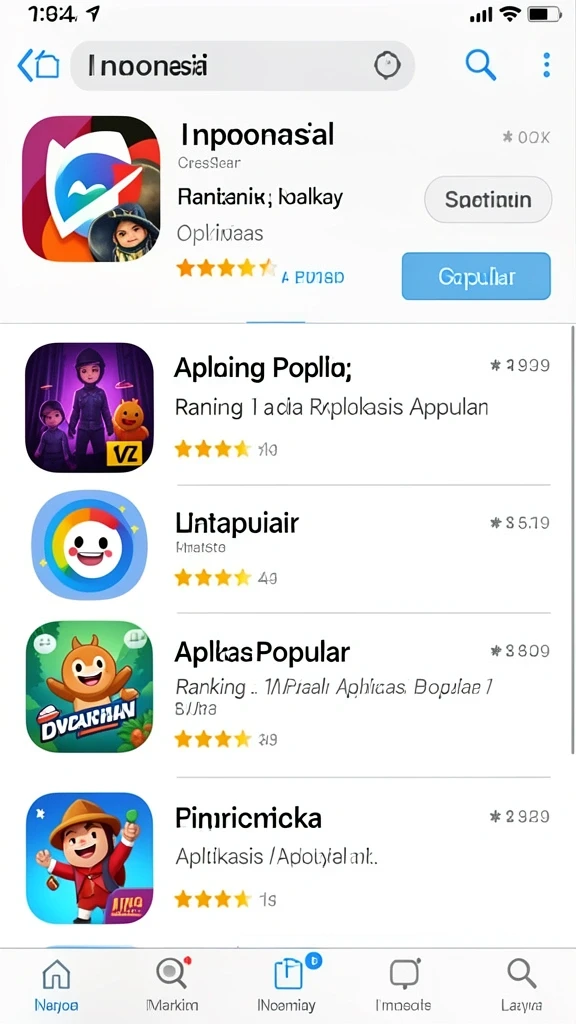
Task: Switch to the Markim tab
Action: 172,985
